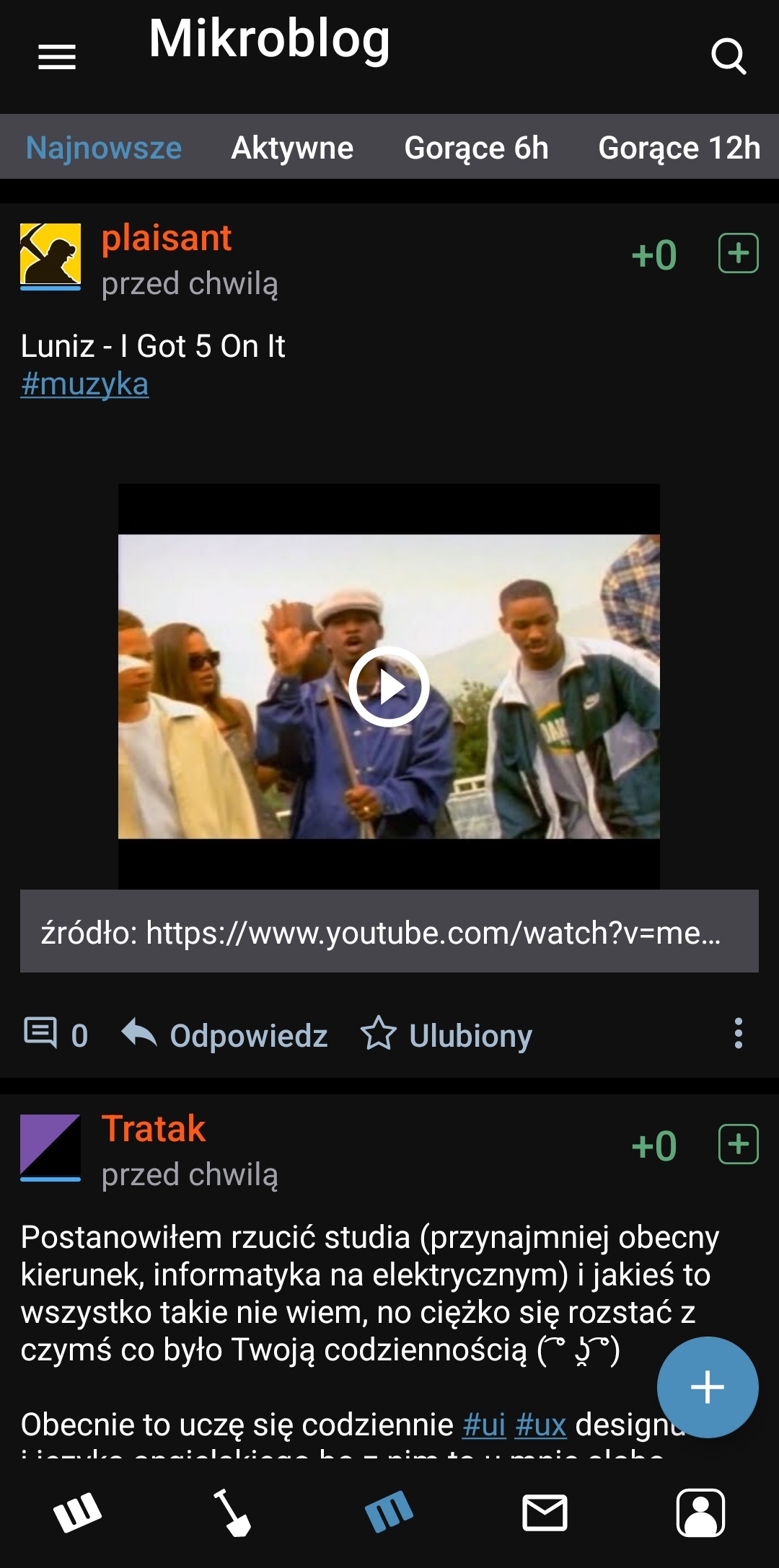
Task: Open the hamburger drawer menu
Action: (x=57, y=57)
